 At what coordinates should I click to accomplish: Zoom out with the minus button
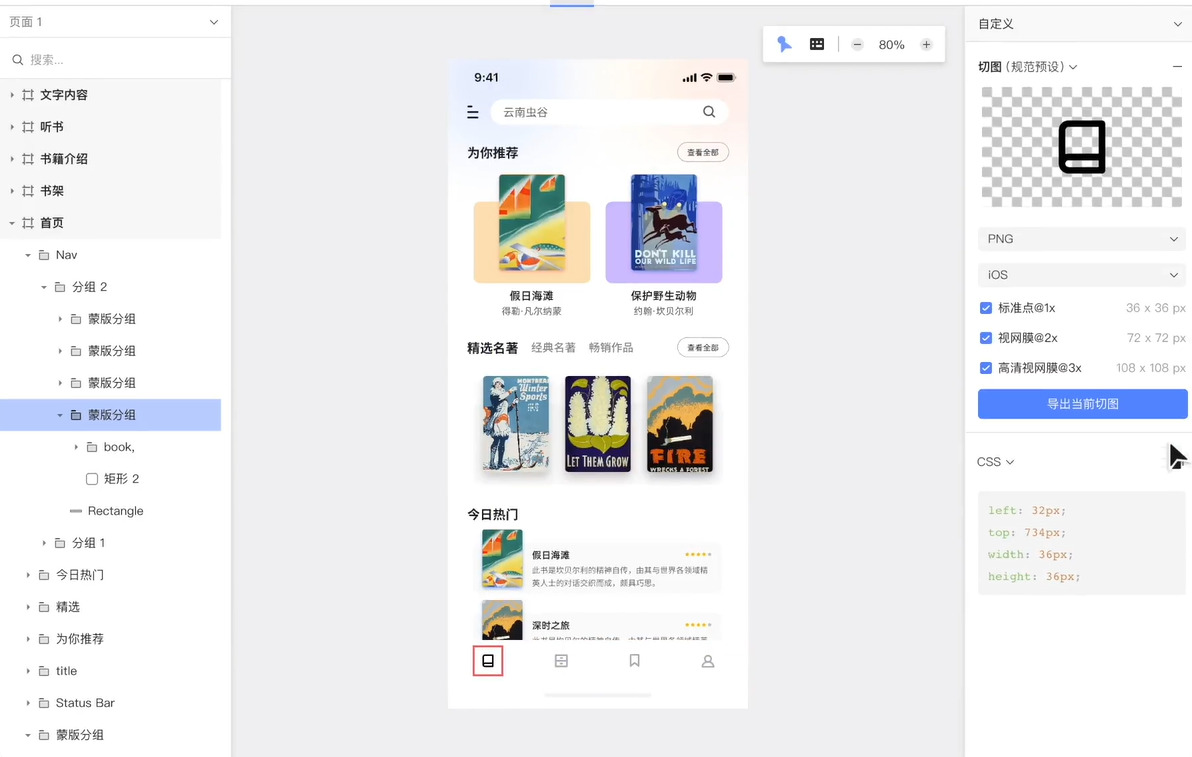coord(857,45)
